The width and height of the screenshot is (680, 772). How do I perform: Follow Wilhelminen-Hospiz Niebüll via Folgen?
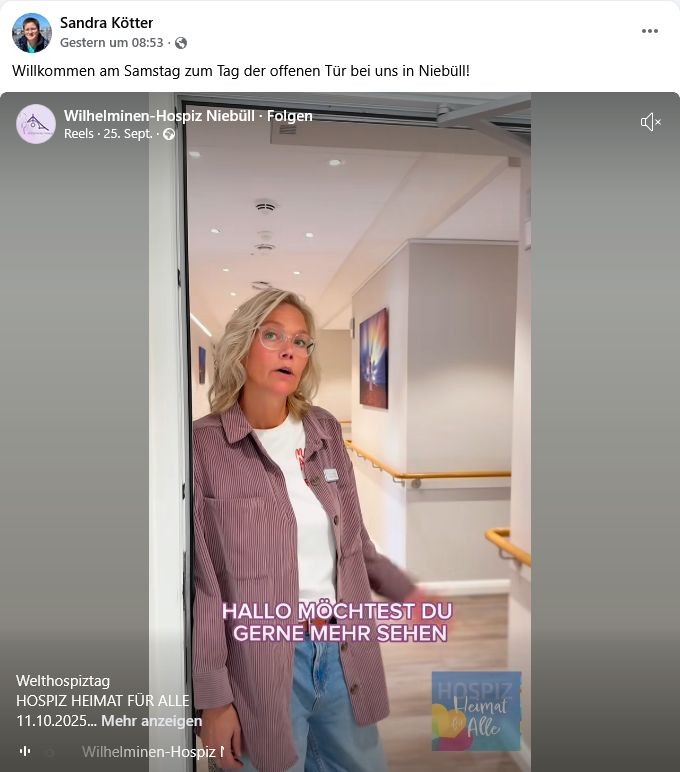click(x=290, y=116)
